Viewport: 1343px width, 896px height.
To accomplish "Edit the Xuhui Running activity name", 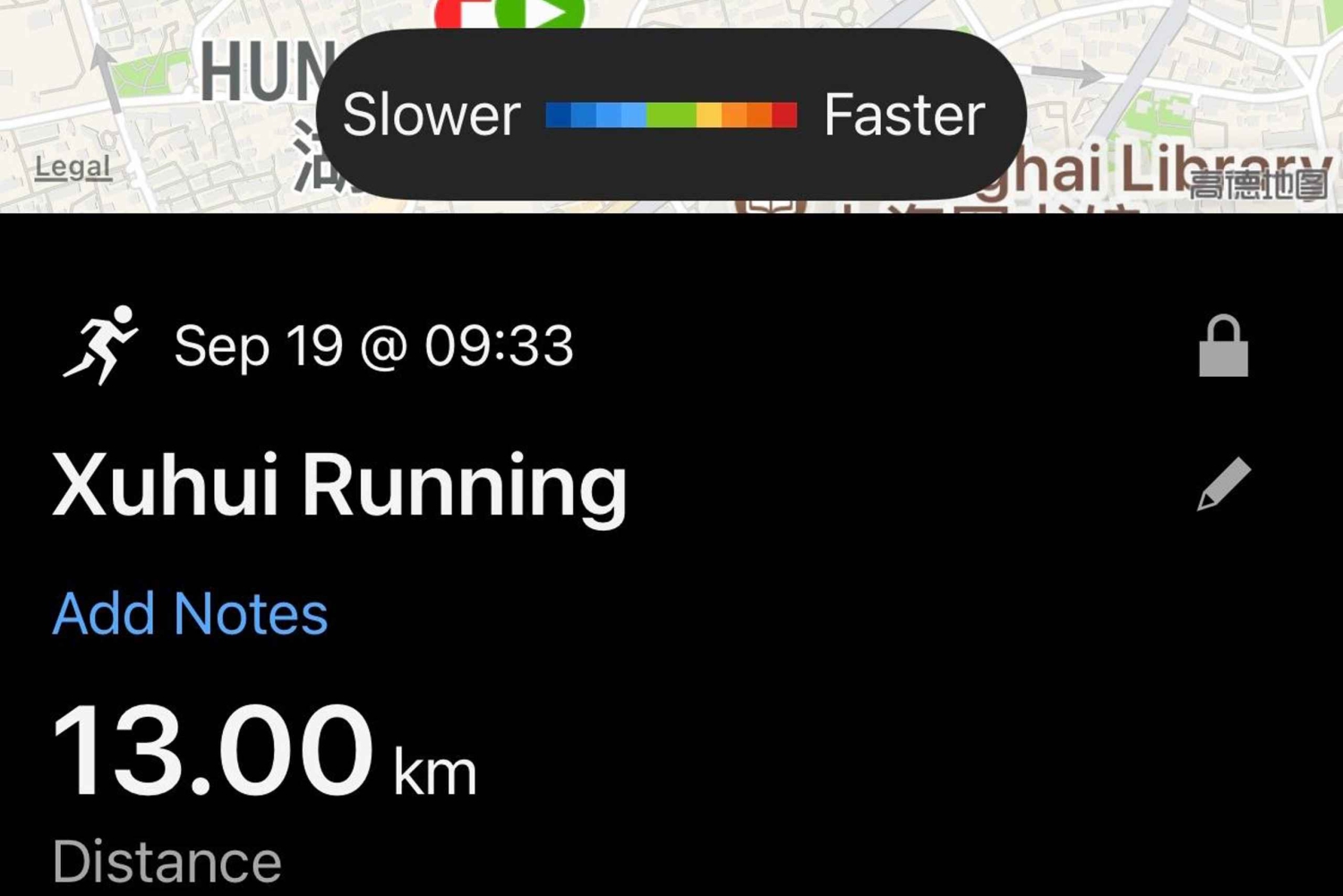I will click(1223, 484).
